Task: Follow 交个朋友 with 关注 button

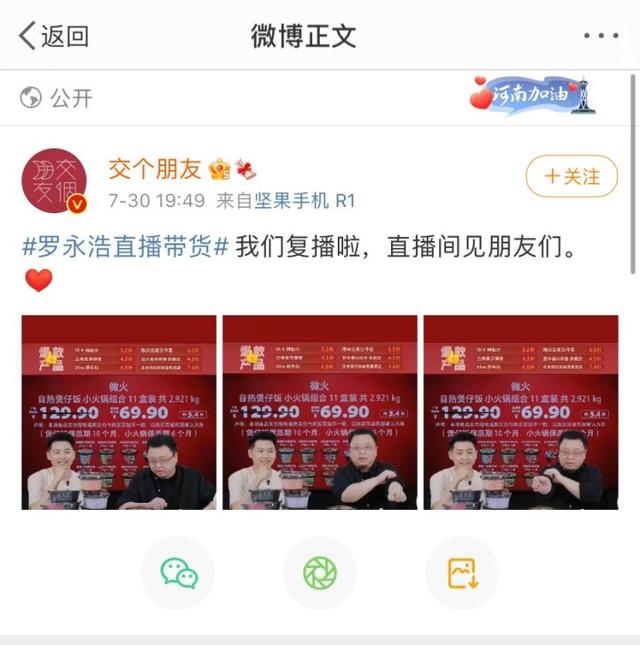Action: (x=571, y=176)
